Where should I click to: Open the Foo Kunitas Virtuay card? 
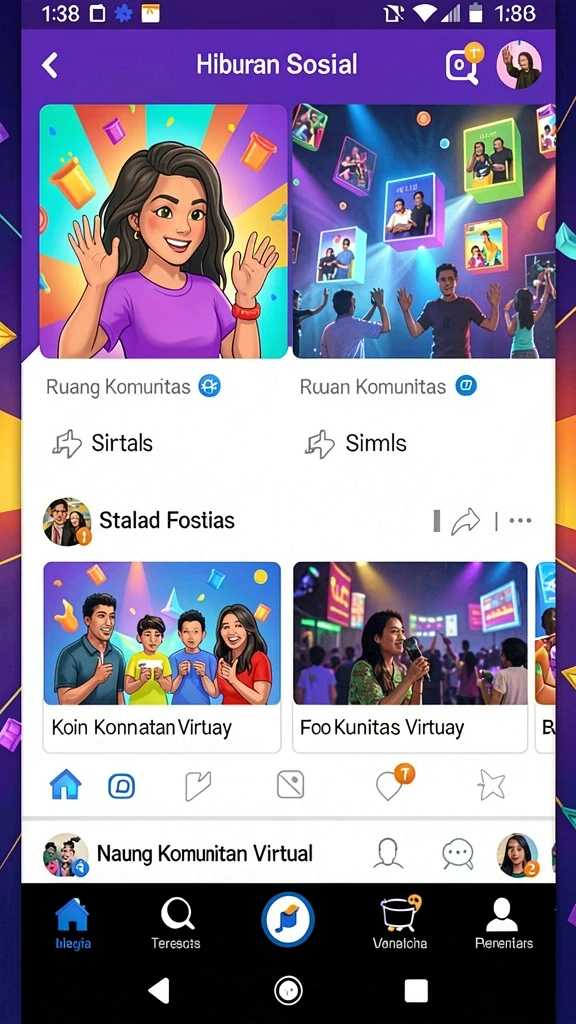[x=410, y=657]
